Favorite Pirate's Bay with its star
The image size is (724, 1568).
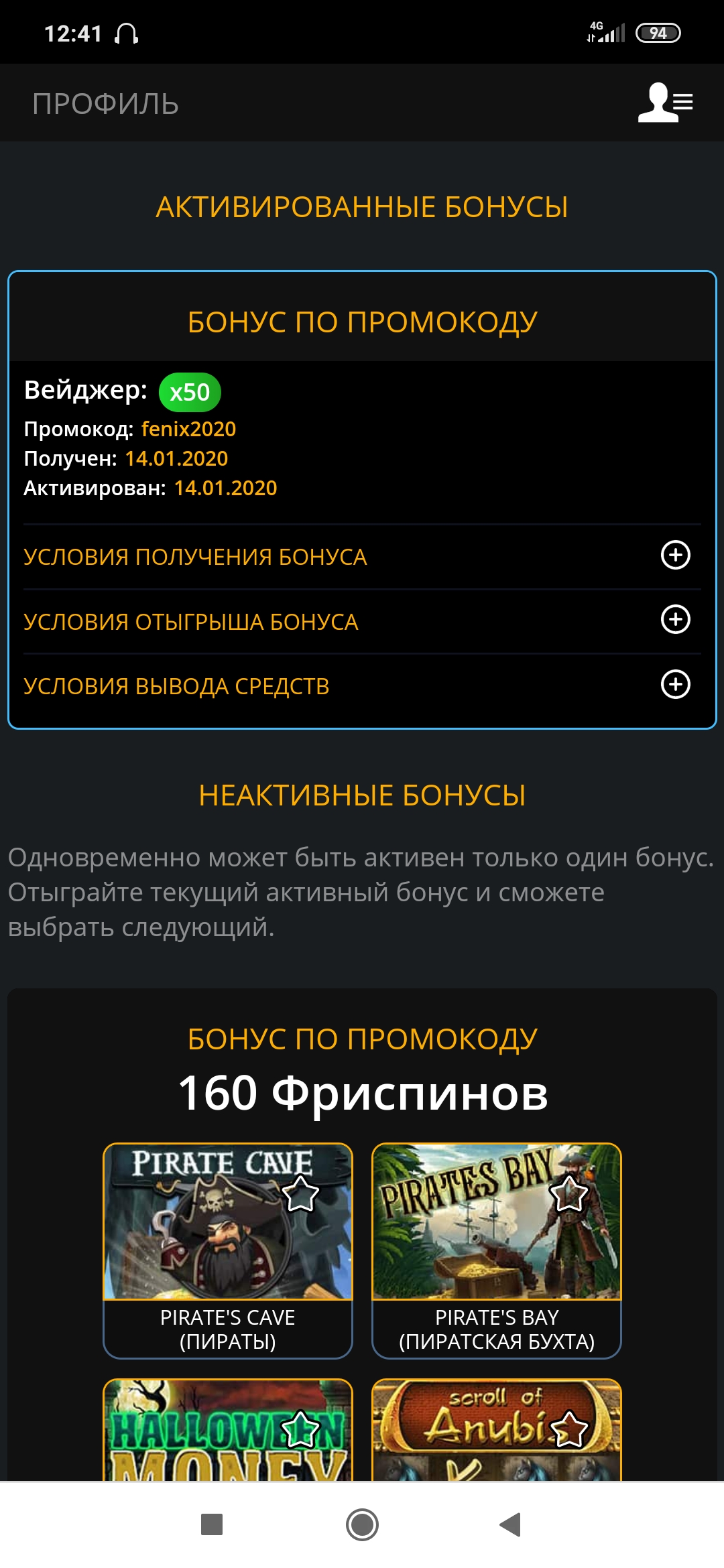coord(568,1194)
